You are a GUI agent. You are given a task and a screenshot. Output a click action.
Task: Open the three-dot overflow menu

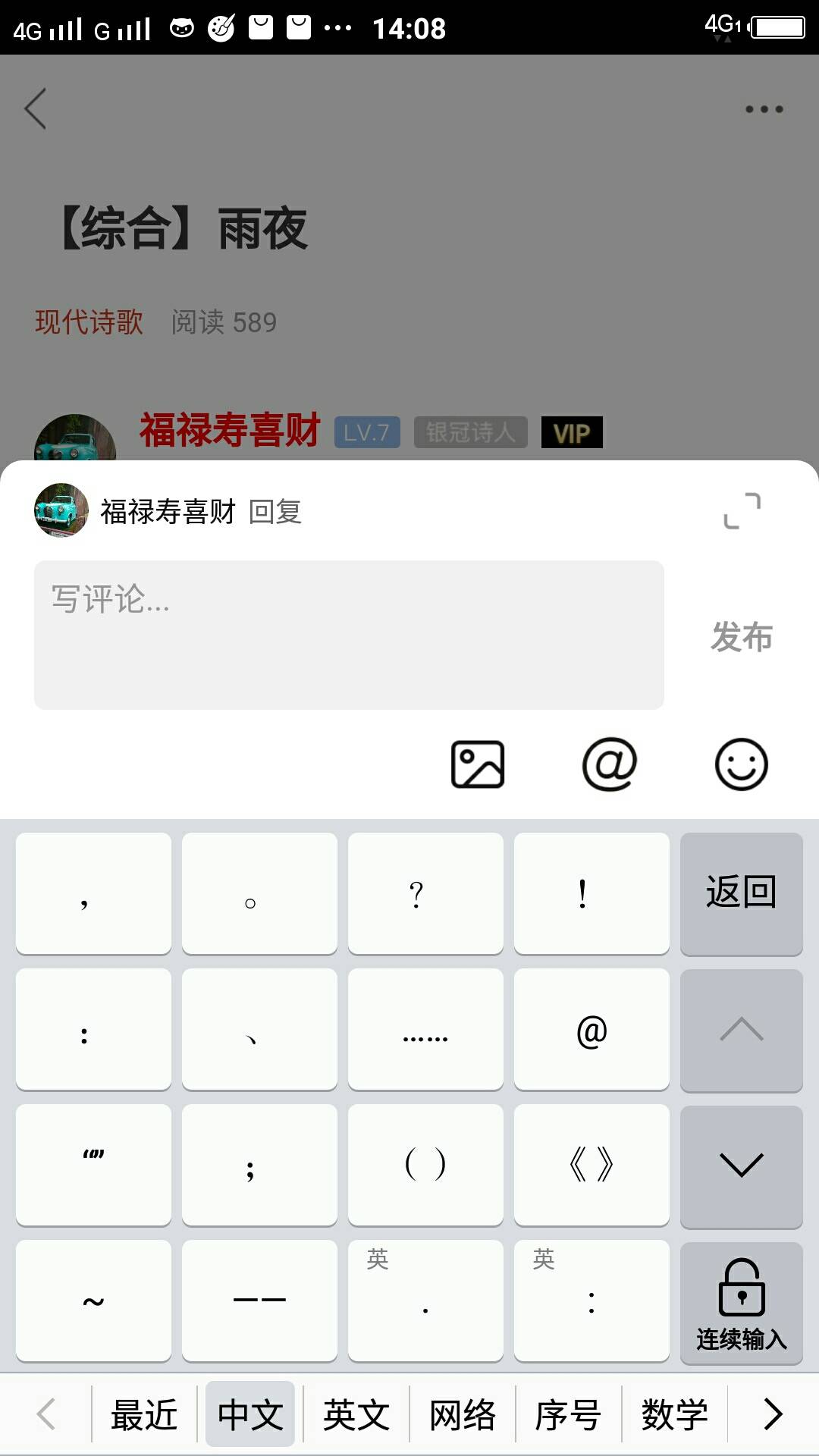(x=764, y=109)
